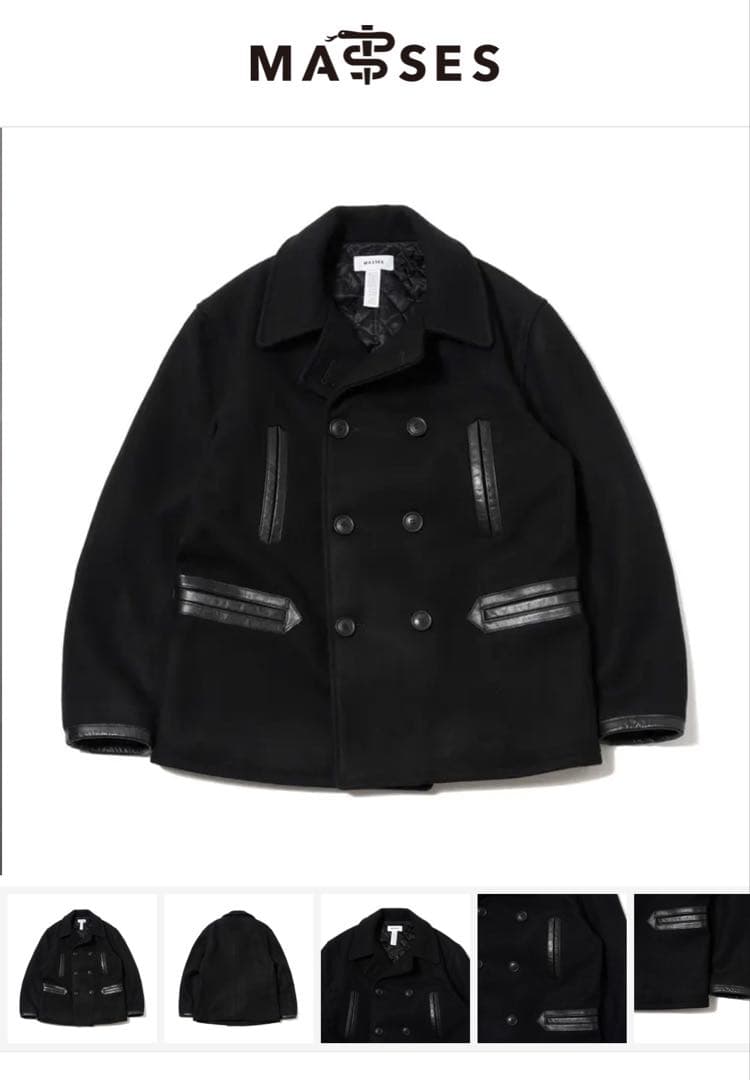Select the back view thumbnail

[x=239, y=968]
